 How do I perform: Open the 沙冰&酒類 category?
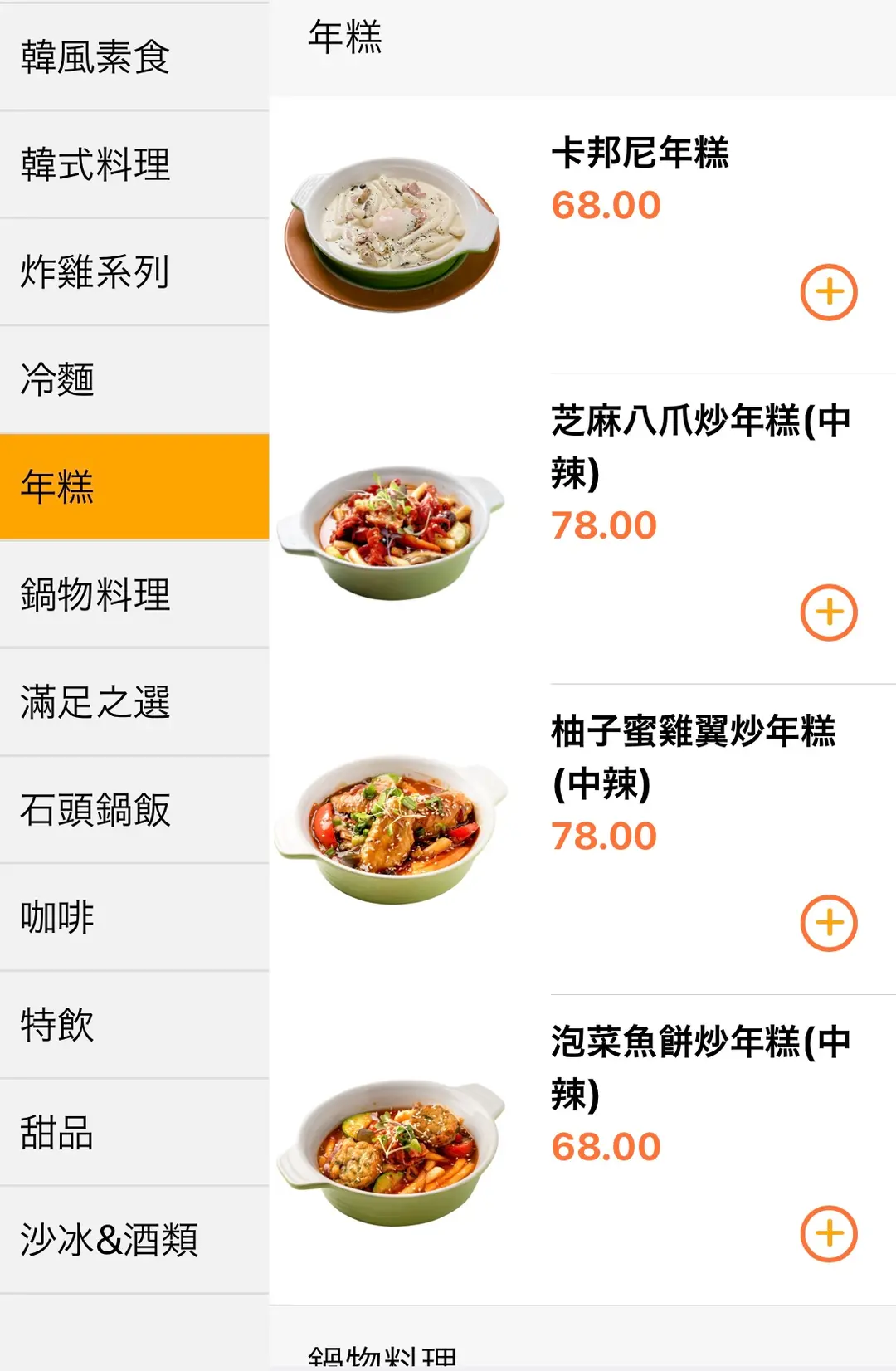coord(134,1240)
